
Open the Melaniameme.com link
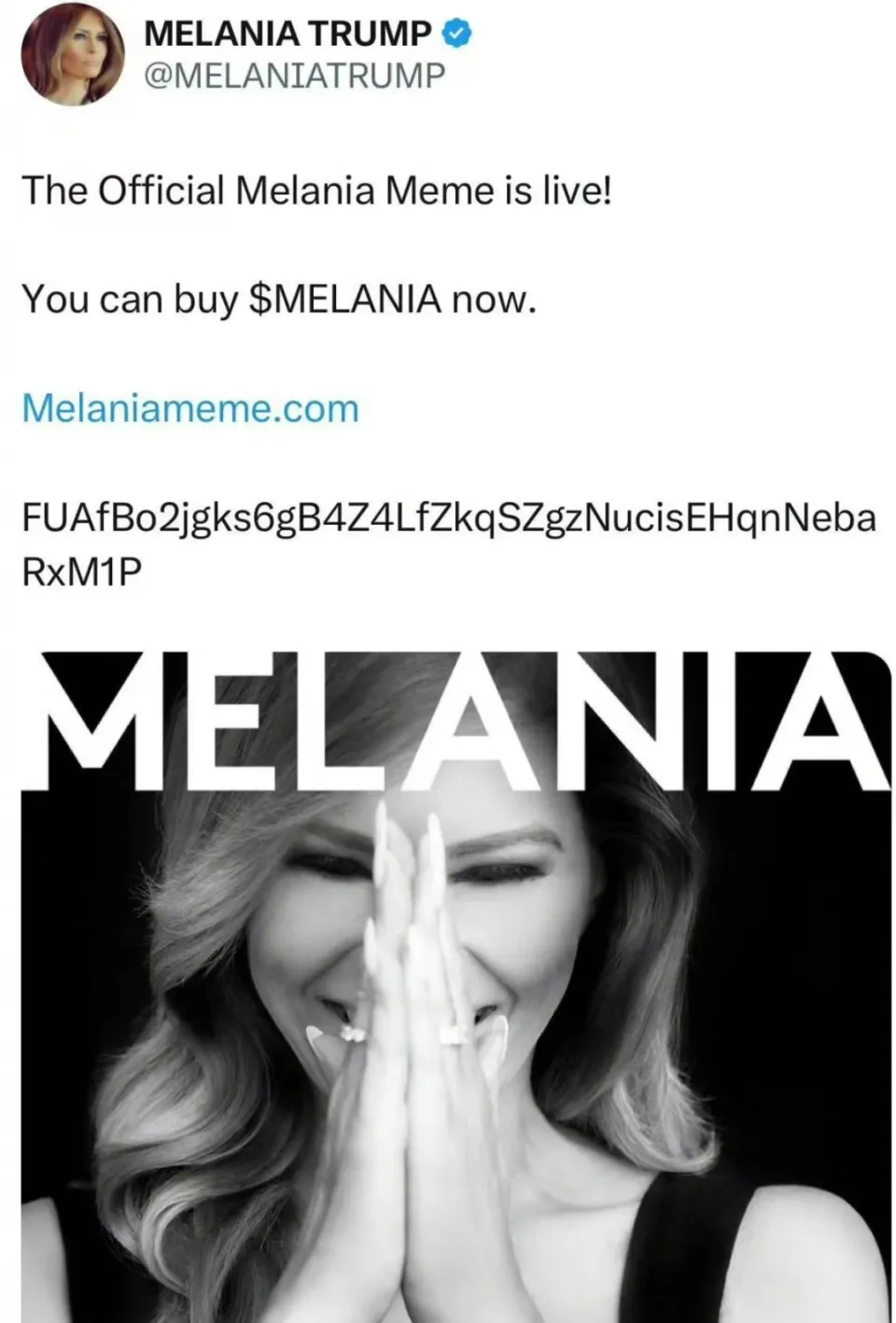[x=190, y=409]
